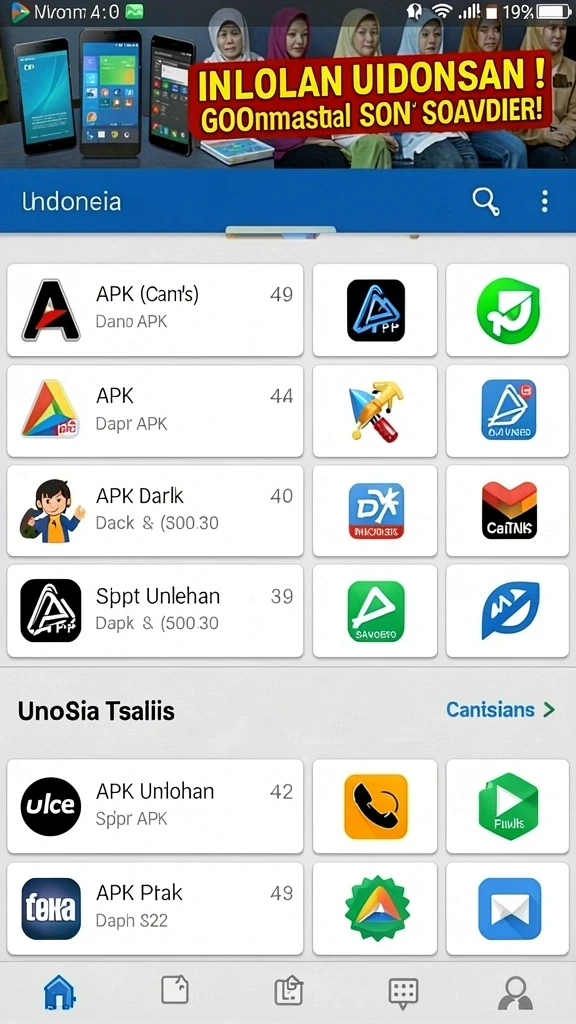Open the orange phone app tile
This screenshot has width=576, height=1024.
376,807
